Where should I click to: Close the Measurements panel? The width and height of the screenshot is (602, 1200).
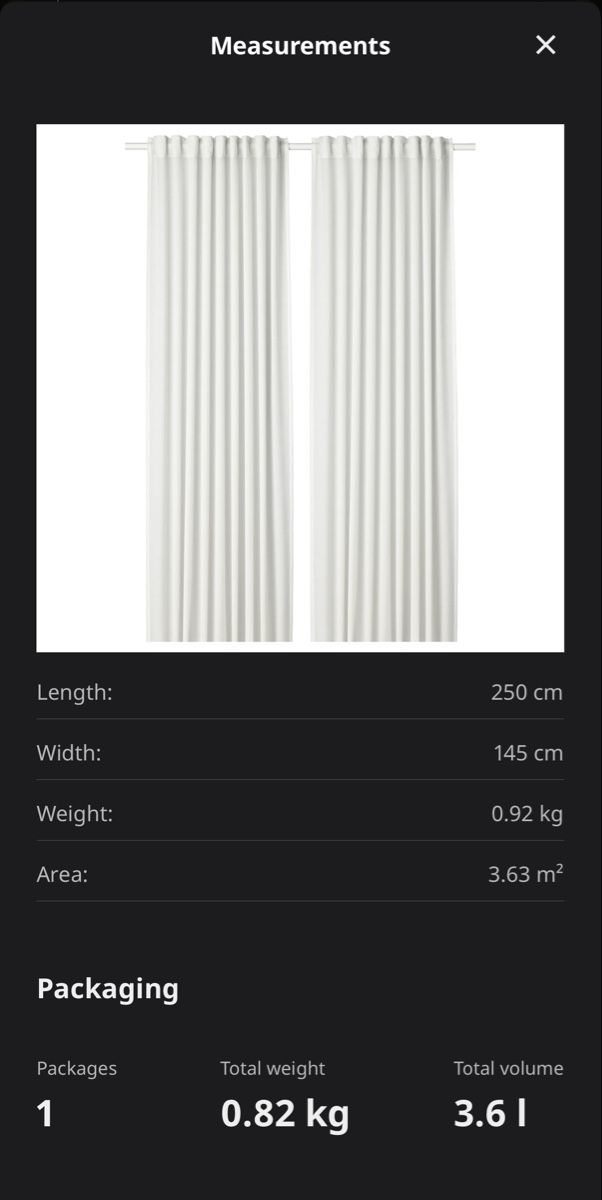(x=545, y=45)
